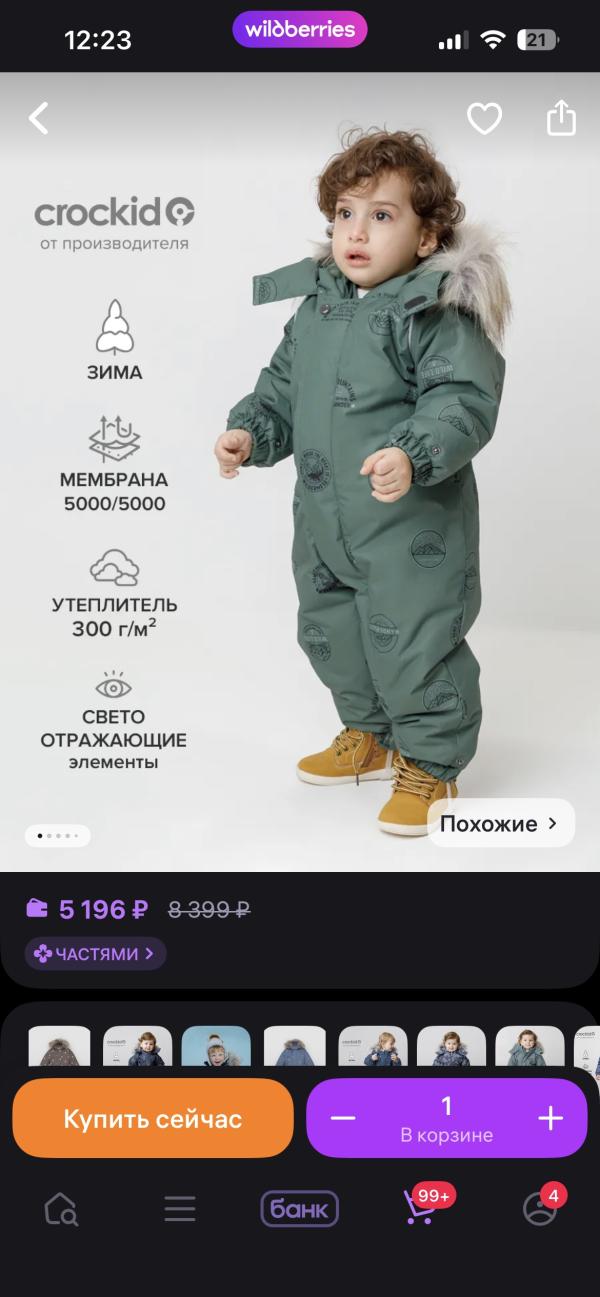Go back from the product page
The height and width of the screenshot is (1297, 600).
pyautogui.click(x=38, y=119)
